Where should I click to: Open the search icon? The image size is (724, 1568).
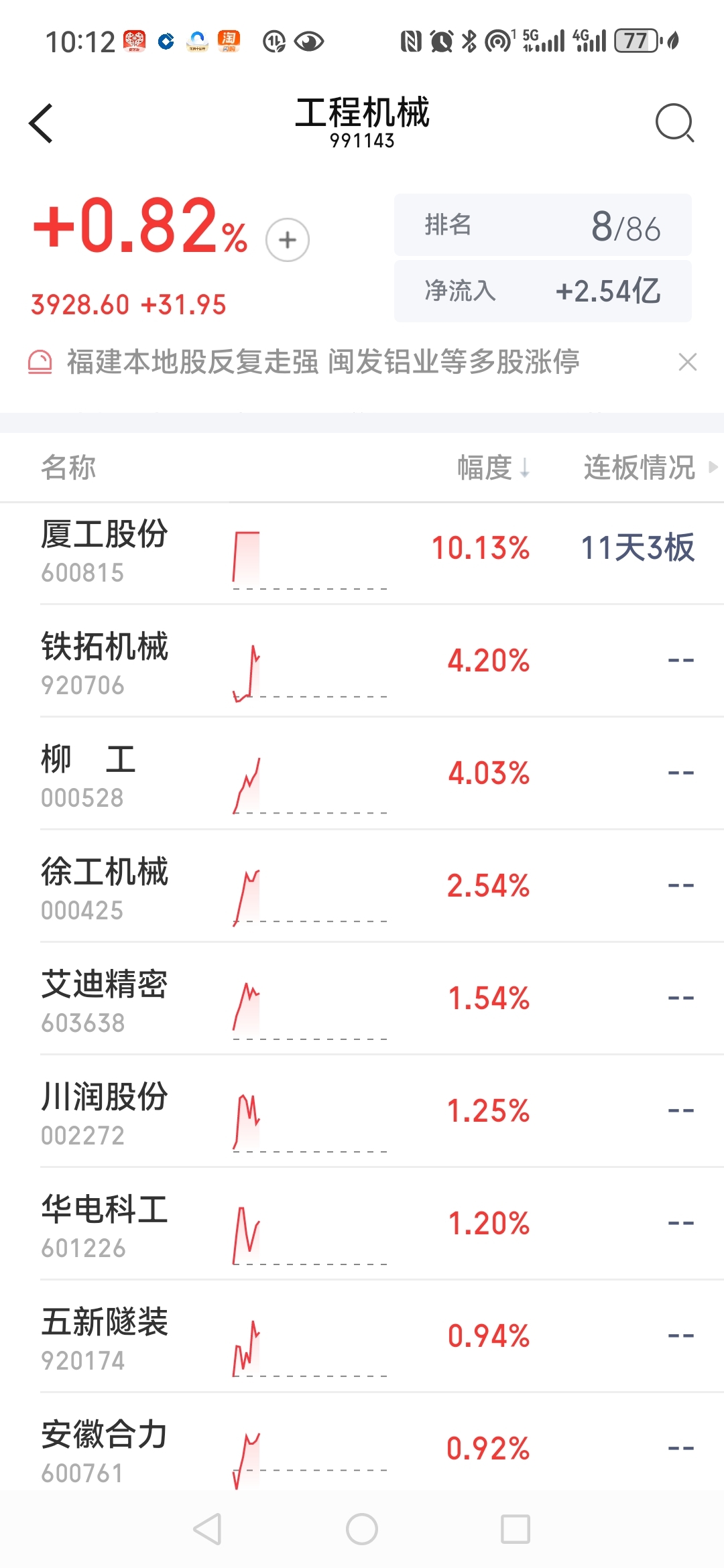(x=674, y=123)
